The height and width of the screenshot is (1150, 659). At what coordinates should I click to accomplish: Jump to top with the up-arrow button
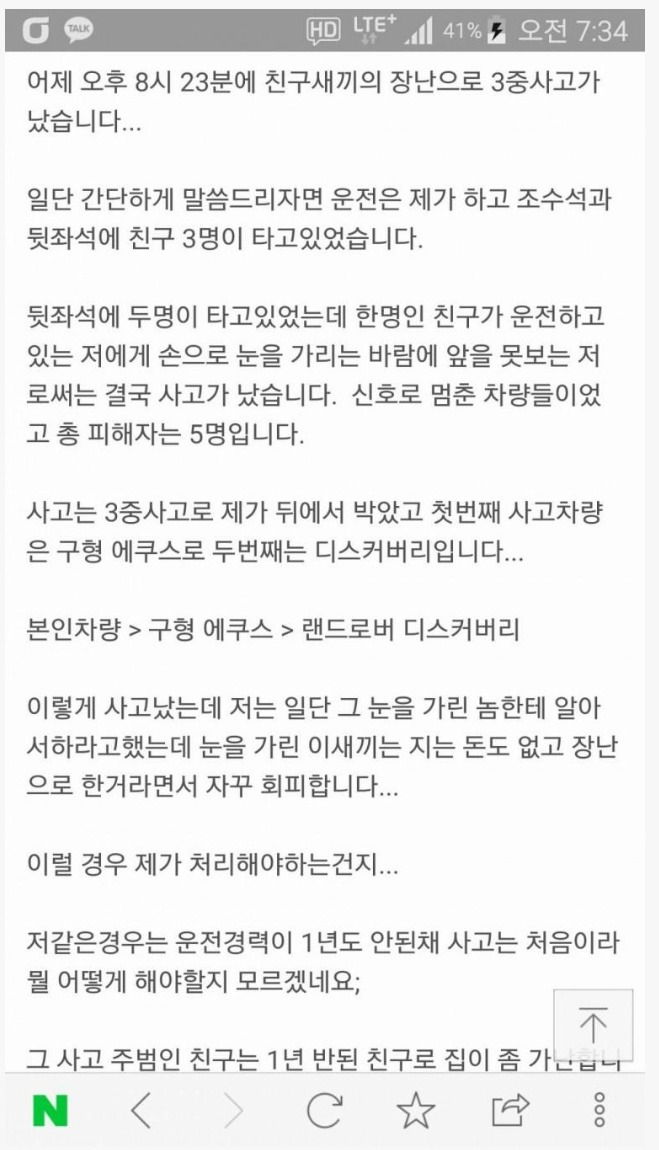click(593, 1025)
